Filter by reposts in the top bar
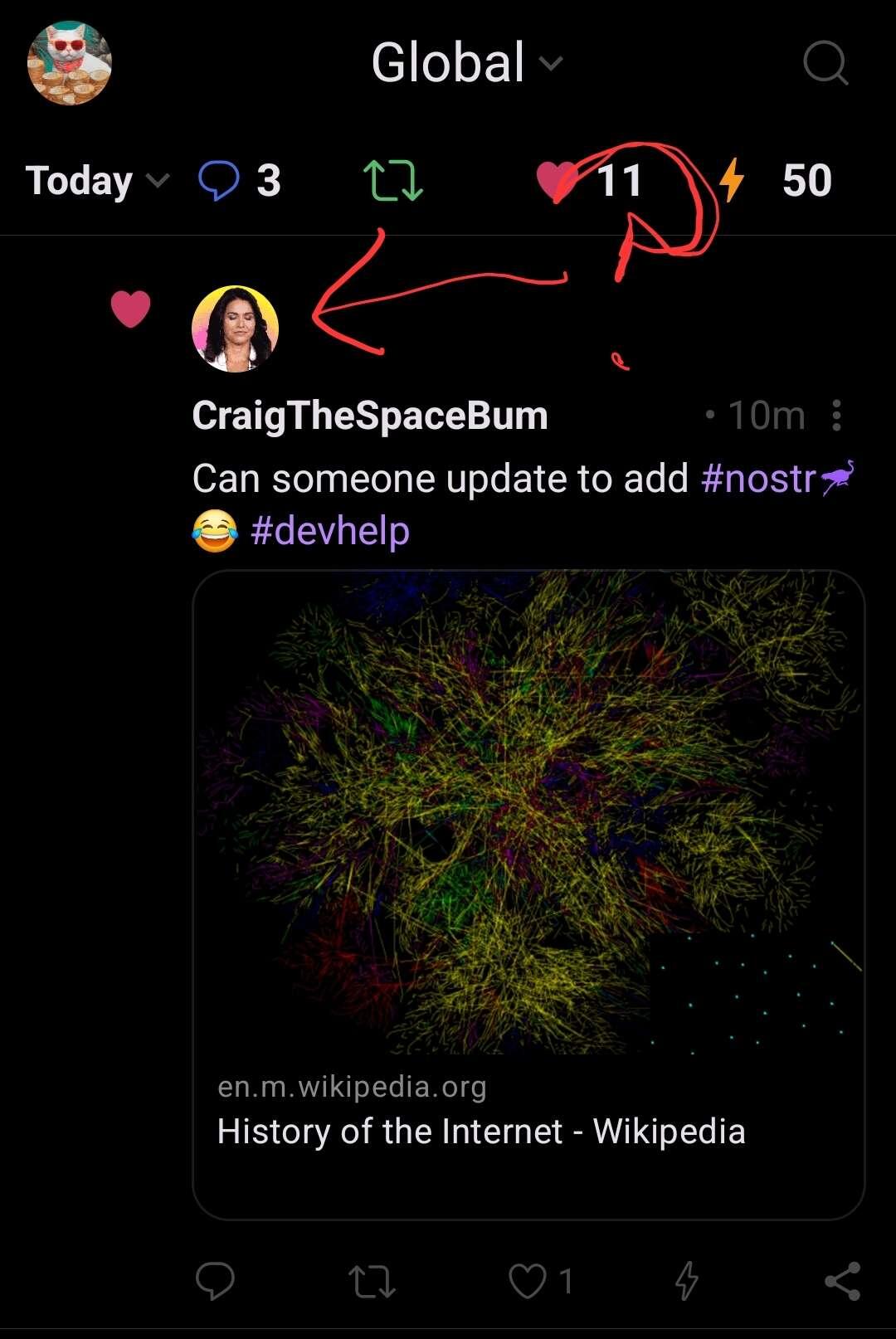 point(393,181)
